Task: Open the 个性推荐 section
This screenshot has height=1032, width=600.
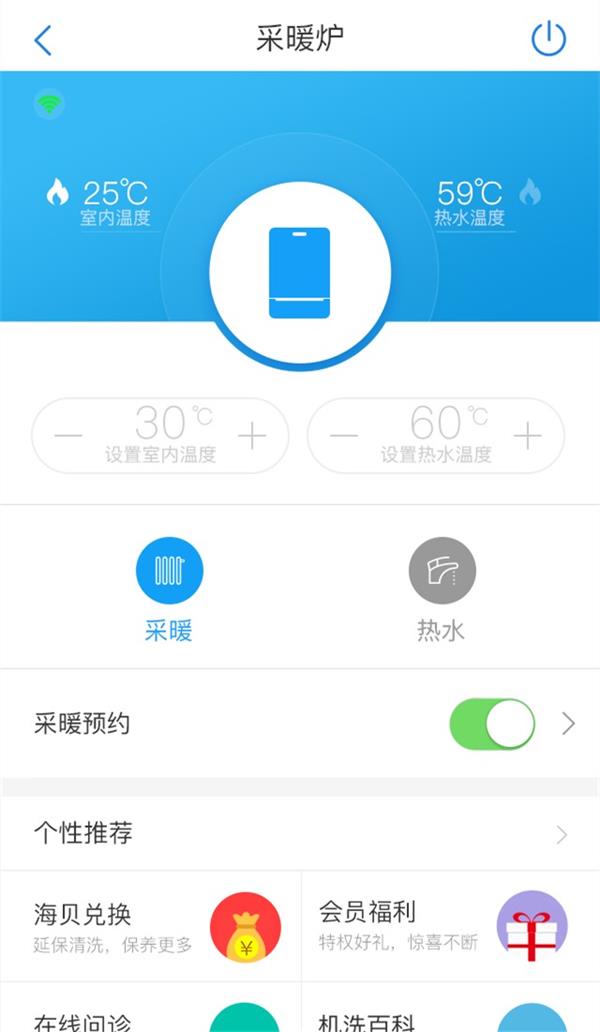Action: [300, 833]
